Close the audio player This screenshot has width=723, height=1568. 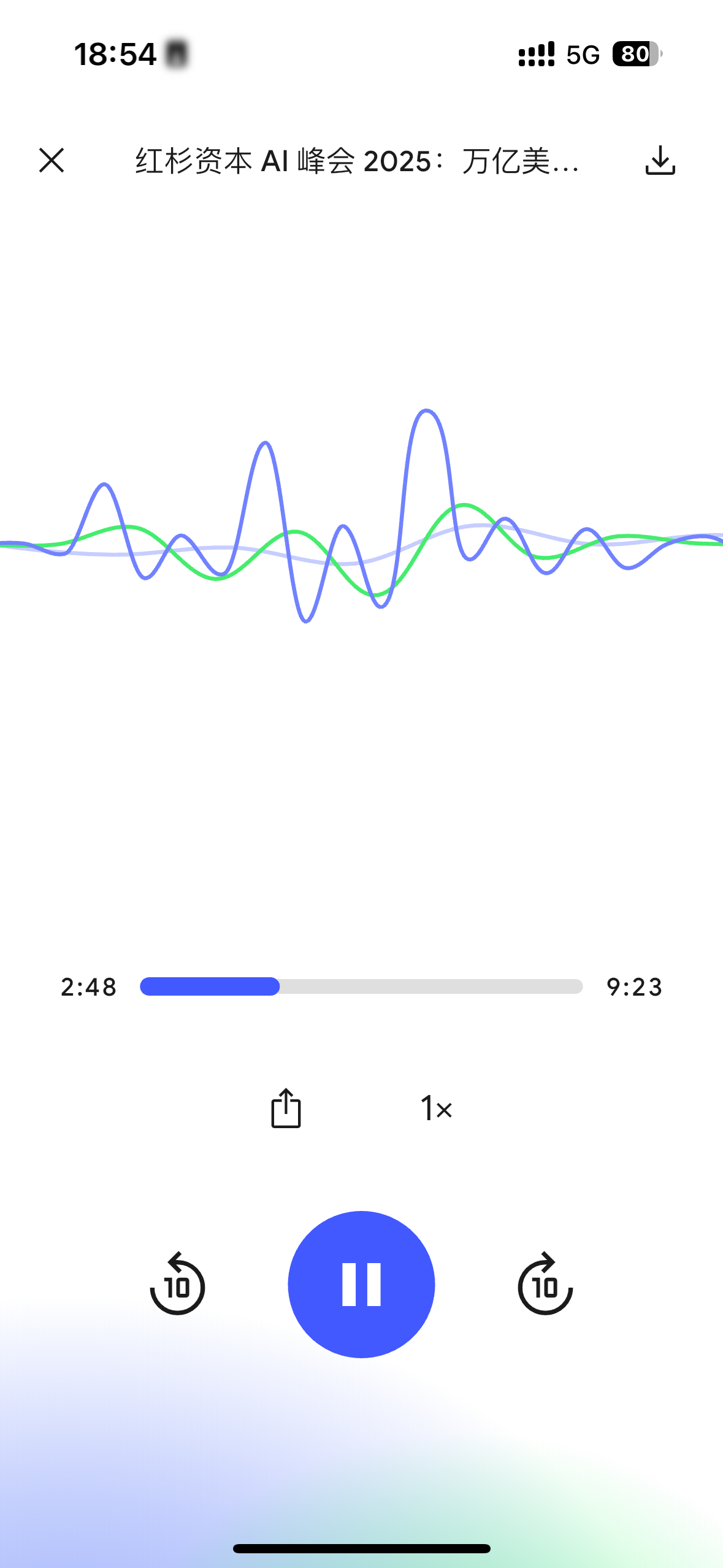pyautogui.click(x=52, y=161)
